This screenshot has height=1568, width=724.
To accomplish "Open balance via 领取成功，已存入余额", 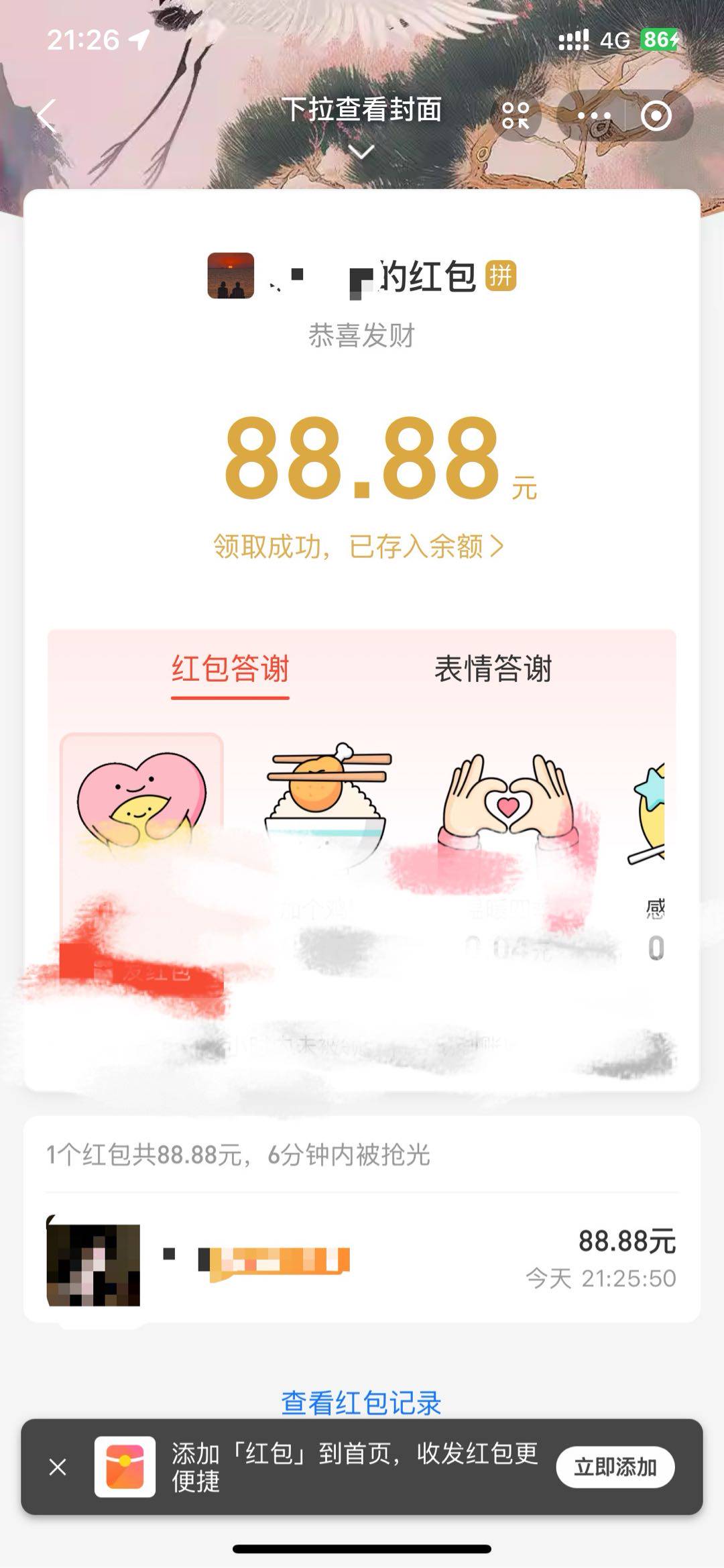I will pyautogui.click(x=359, y=547).
